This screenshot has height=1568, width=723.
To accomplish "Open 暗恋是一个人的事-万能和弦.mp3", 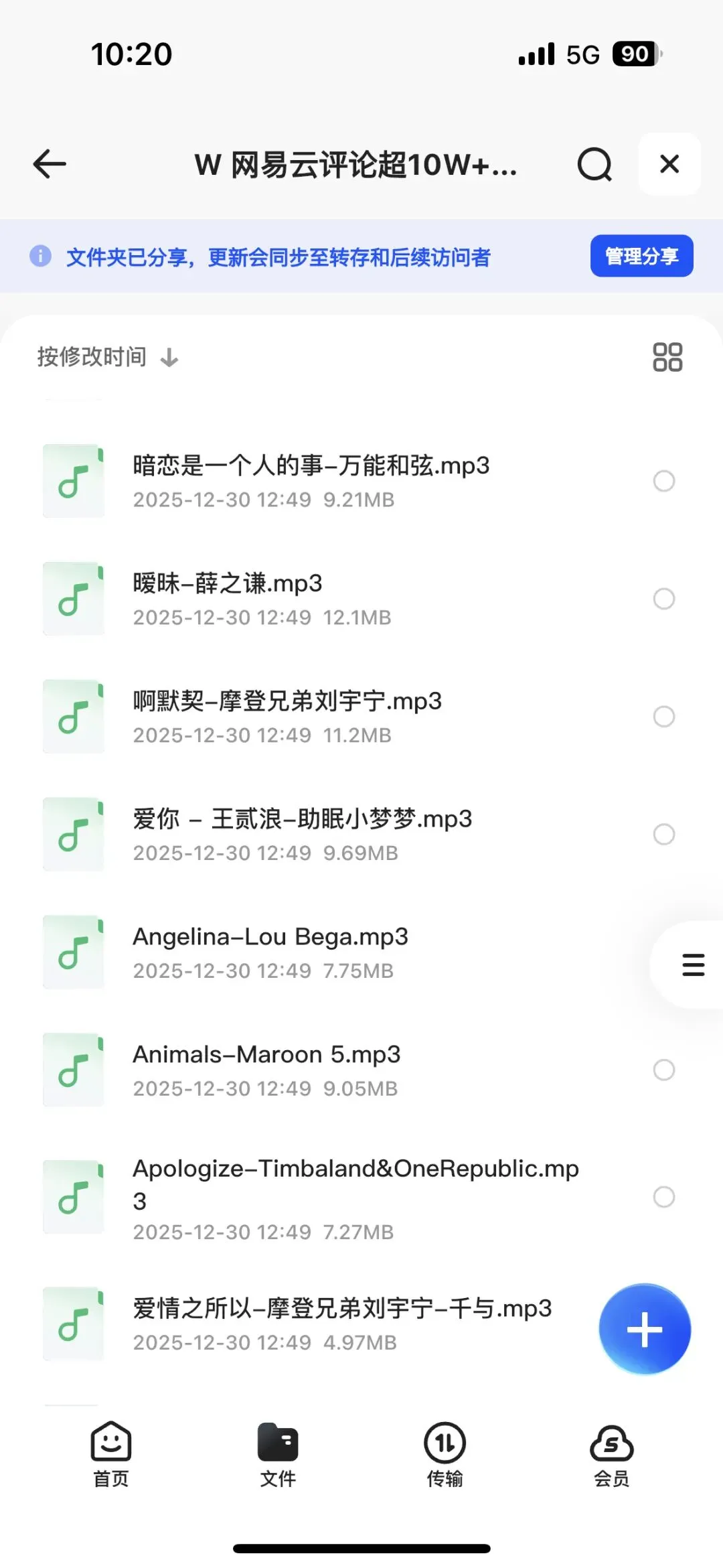I will coord(311,466).
